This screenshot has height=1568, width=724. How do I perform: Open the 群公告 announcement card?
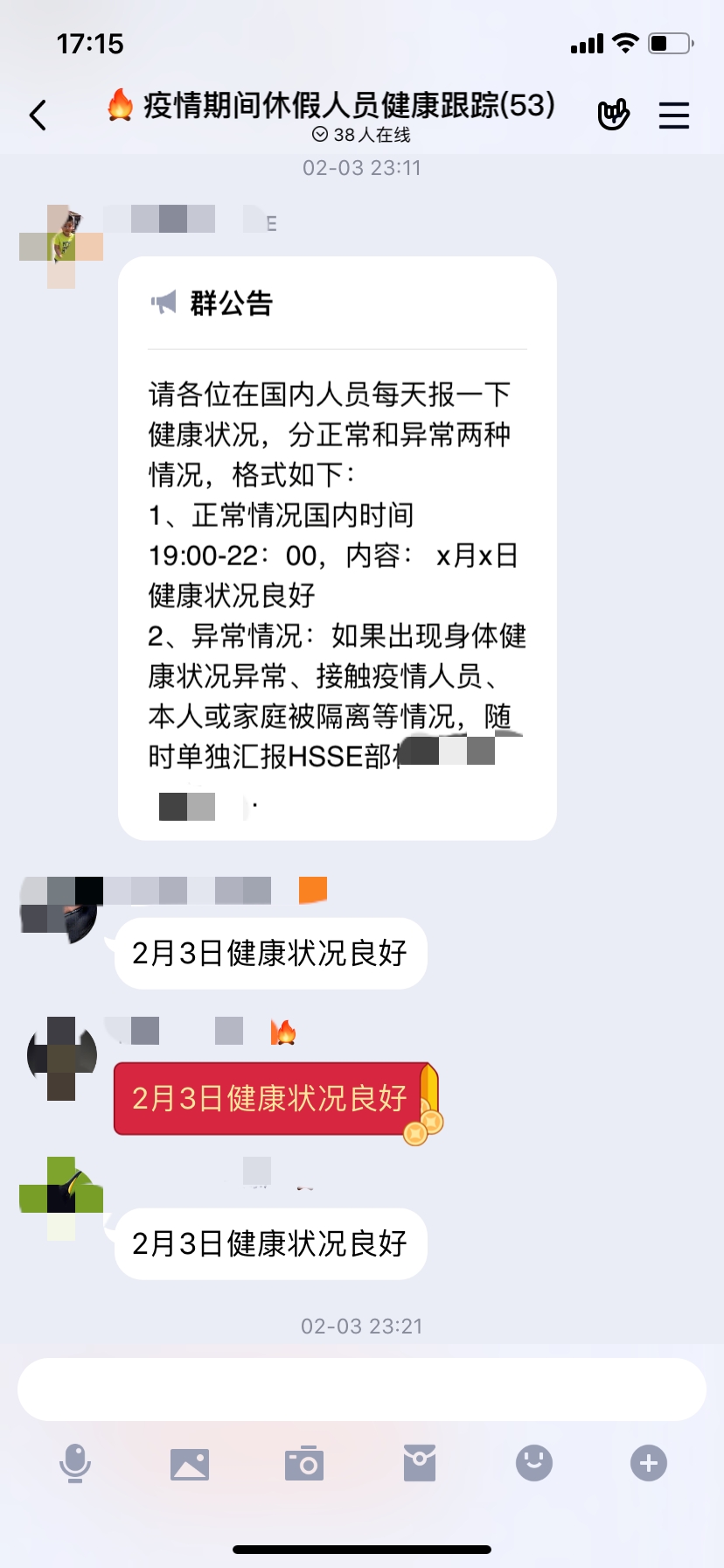(337, 548)
